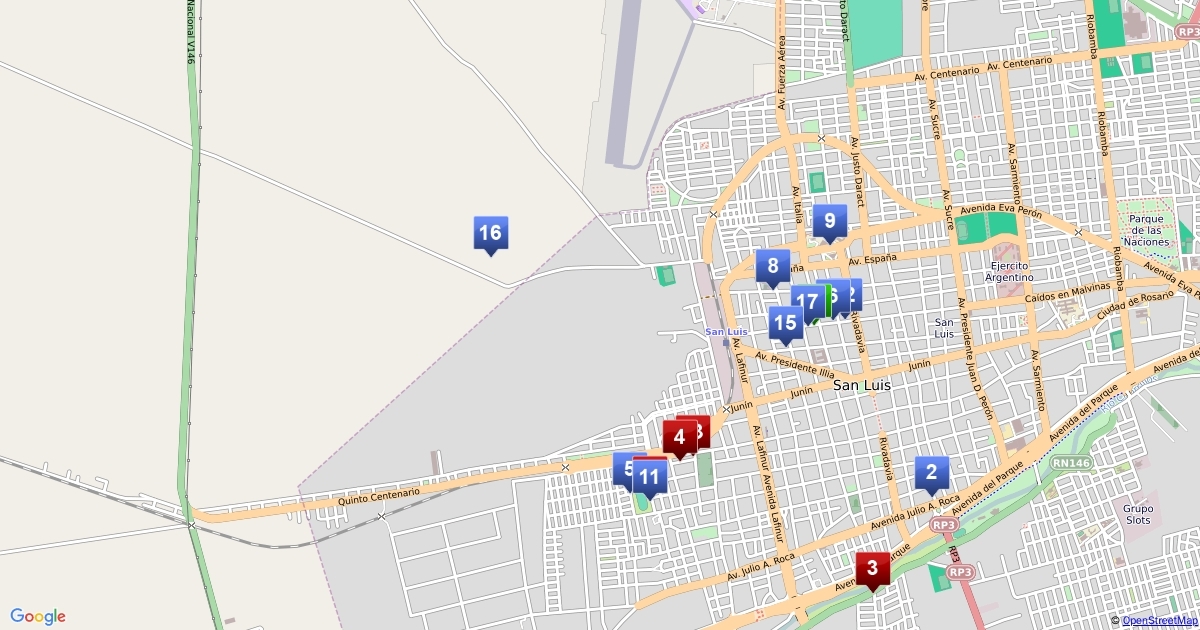Tap the blue marker numbered 2
Screen dimensions: 1200x630
[931, 472]
